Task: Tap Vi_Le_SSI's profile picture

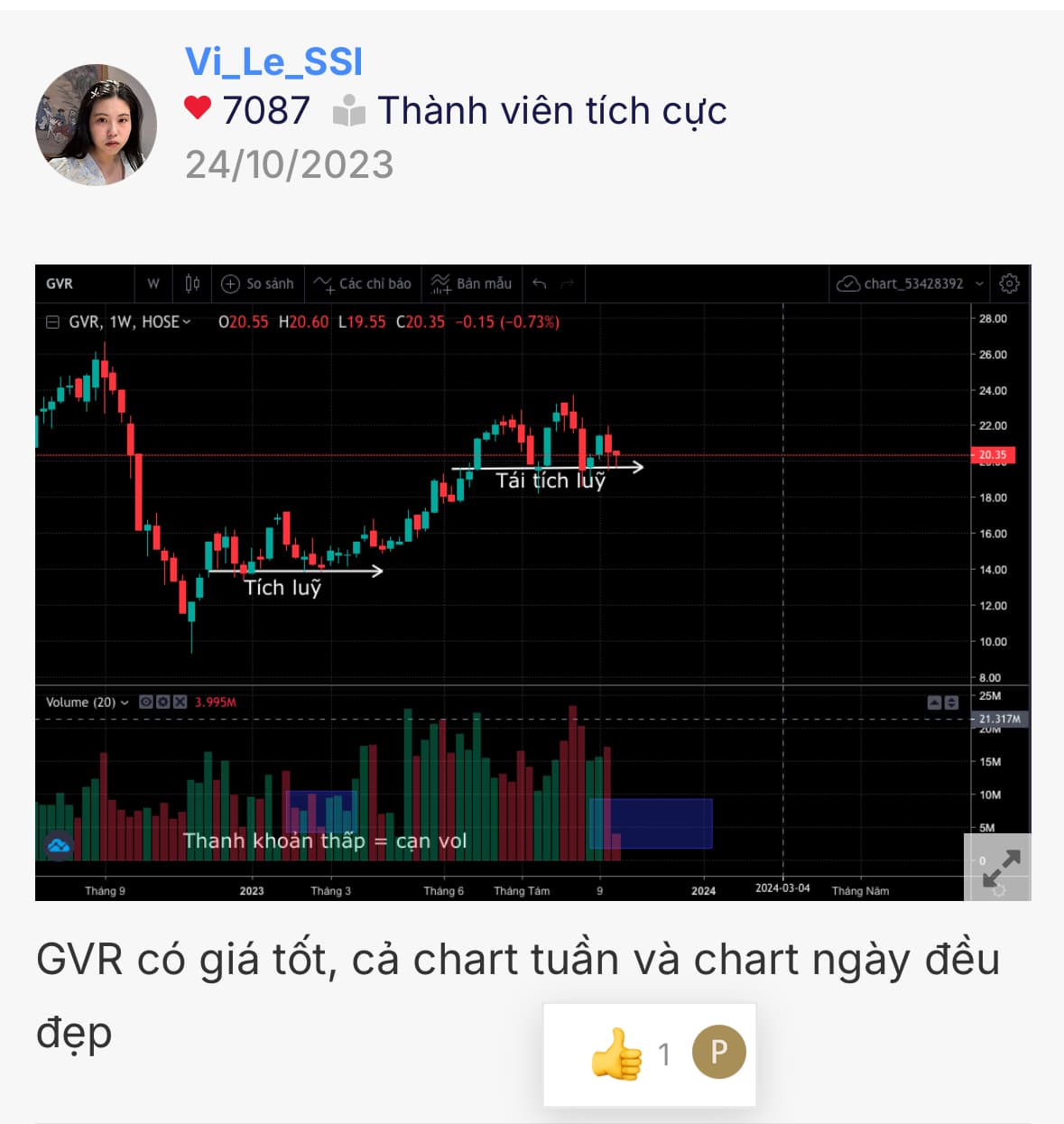Action: point(96,125)
